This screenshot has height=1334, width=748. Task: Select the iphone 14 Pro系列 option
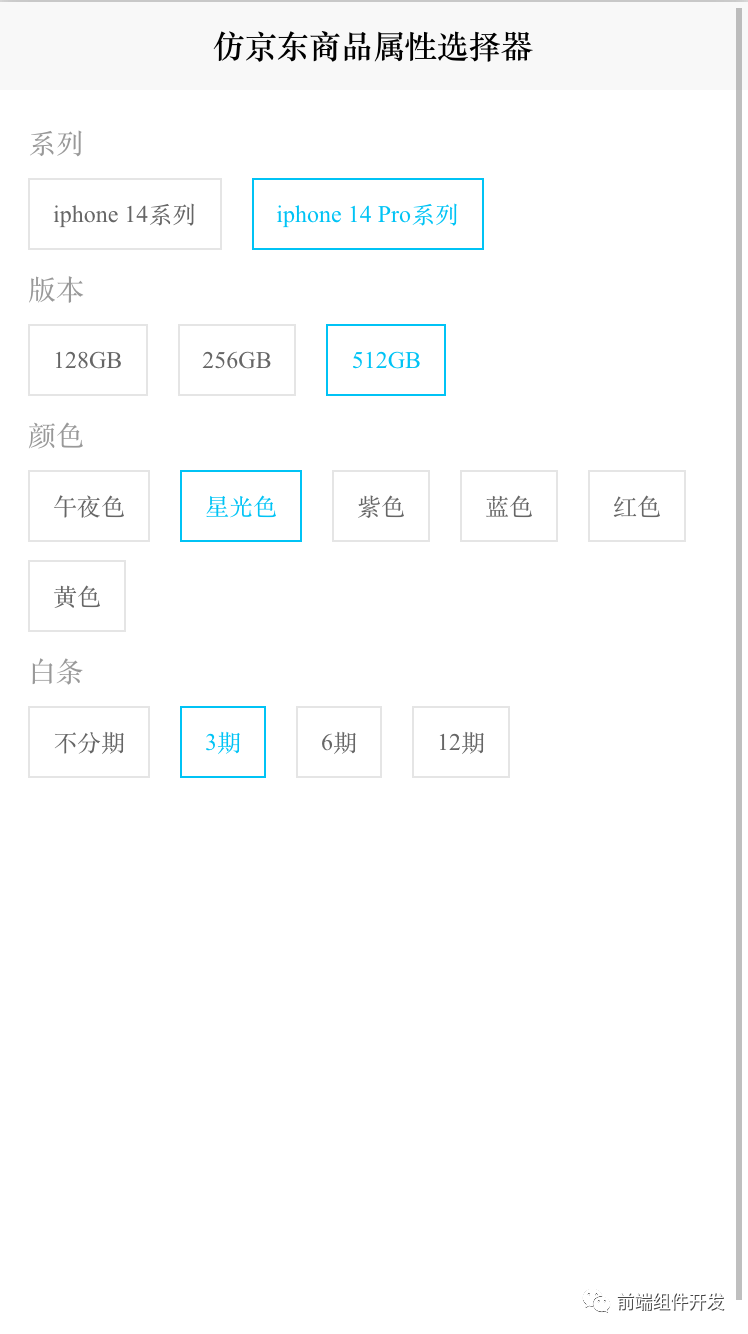pyautogui.click(x=367, y=214)
